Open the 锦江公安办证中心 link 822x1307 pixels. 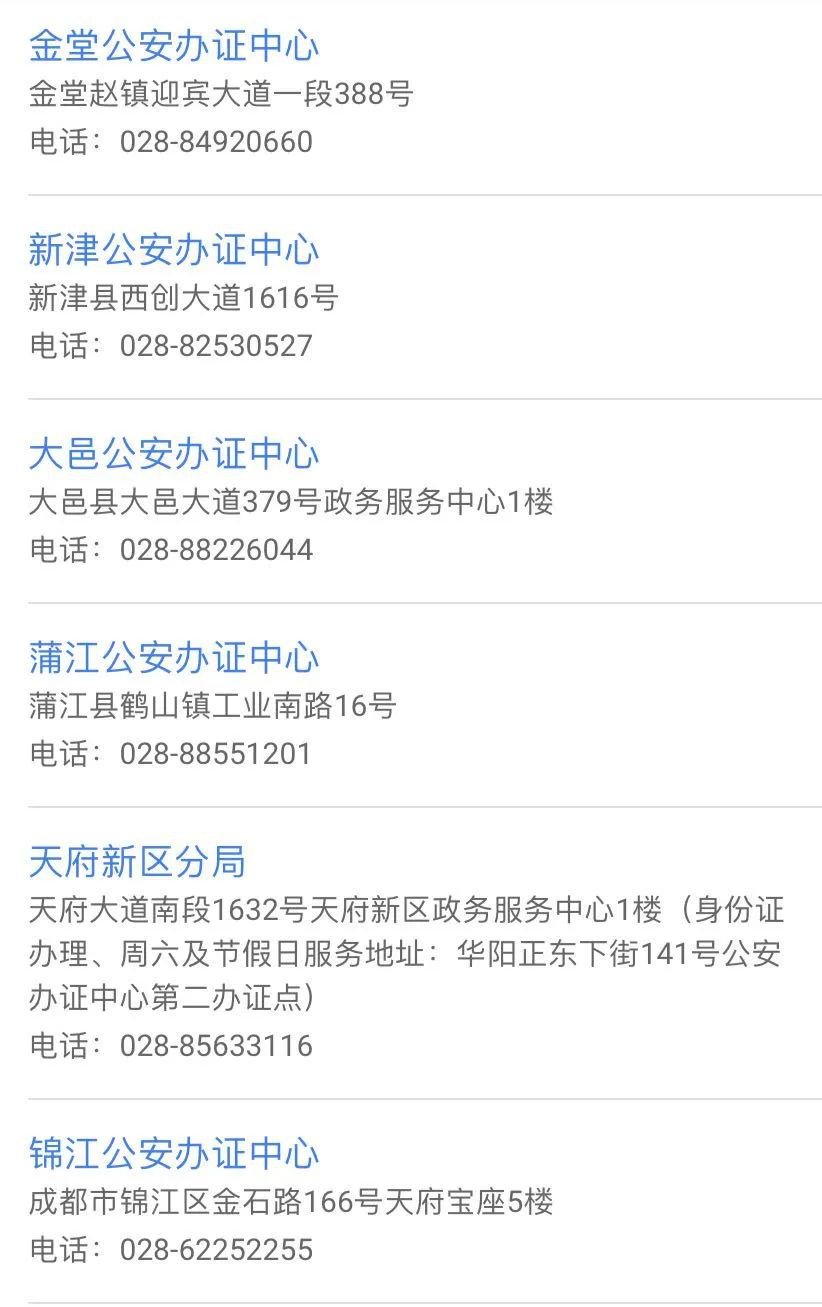click(174, 1154)
